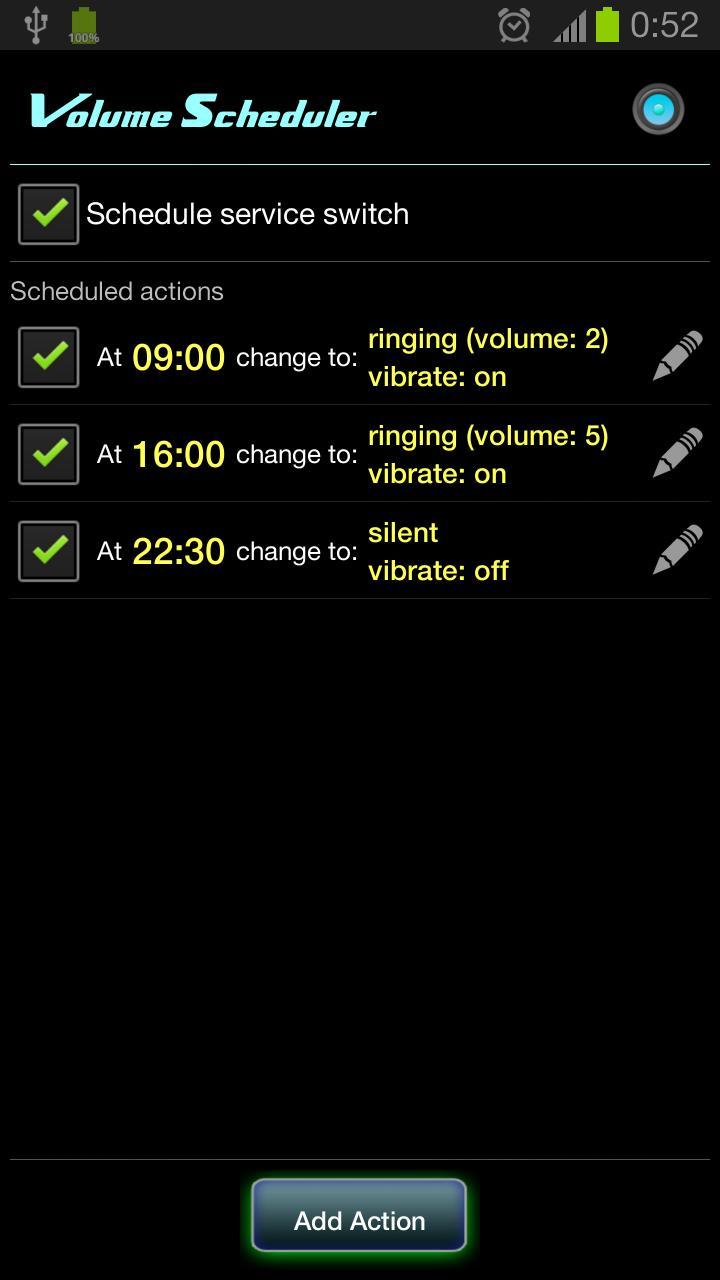
Task: Edit the 22:30 silent action
Action: (x=677, y=550)
